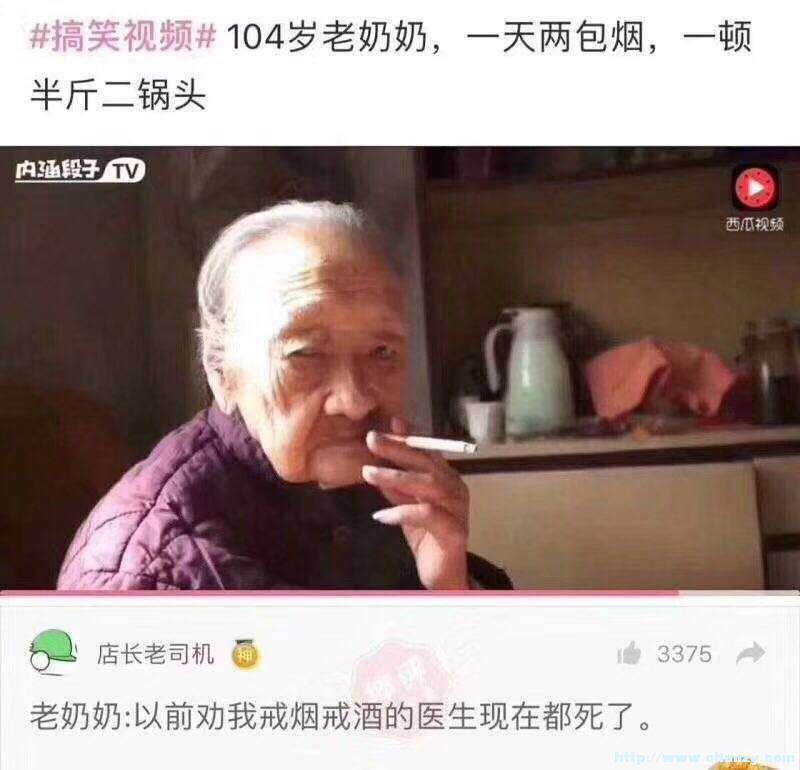Share the comment by 店长老司机
This screenshot has height=770, width=800.
tap(750, 653)
